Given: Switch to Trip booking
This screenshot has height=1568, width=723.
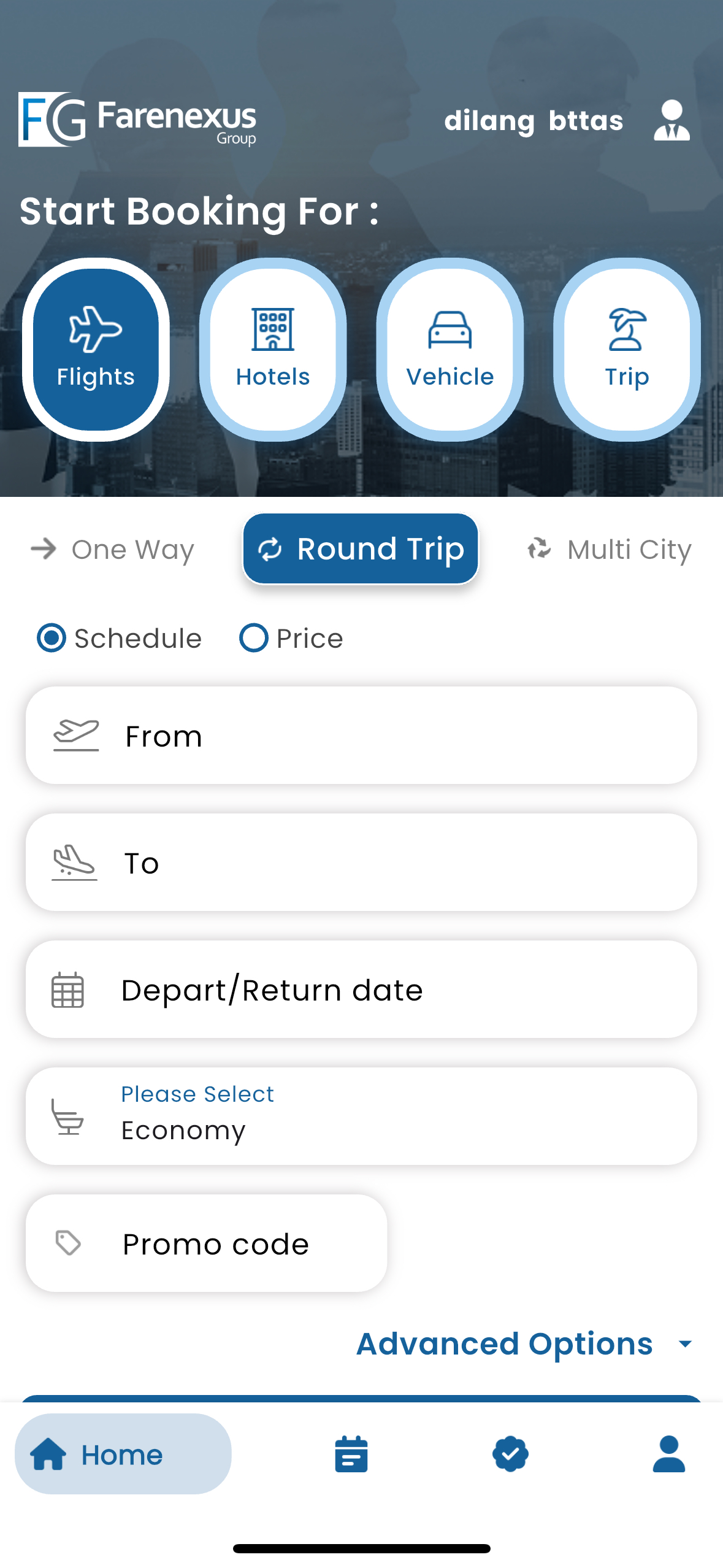Looking at the screenshot, I should 627,349.
